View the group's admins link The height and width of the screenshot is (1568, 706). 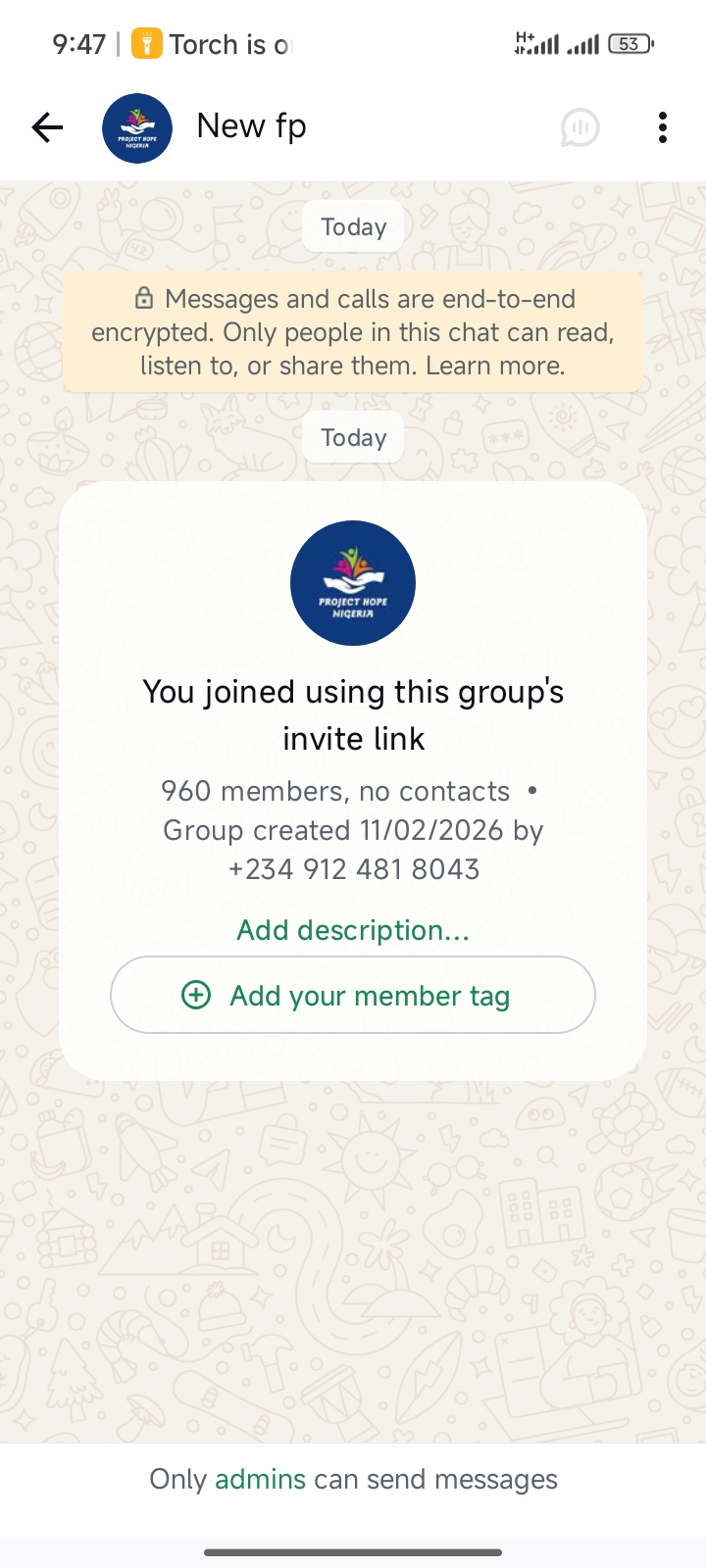click(260, 1479)
